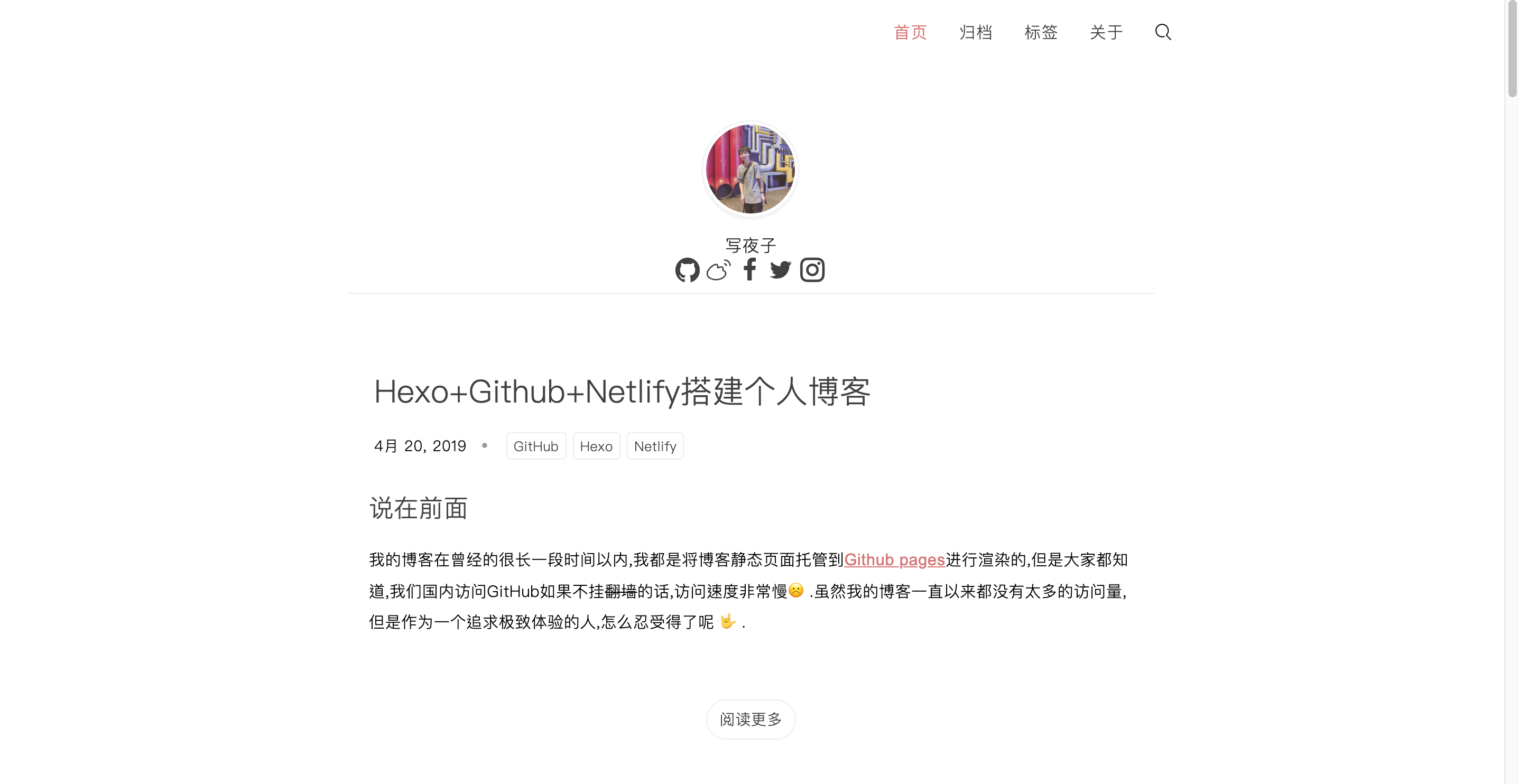1519x784 pixels.
Task: Select the Netlify tag chip
Action: click(654, 446)
